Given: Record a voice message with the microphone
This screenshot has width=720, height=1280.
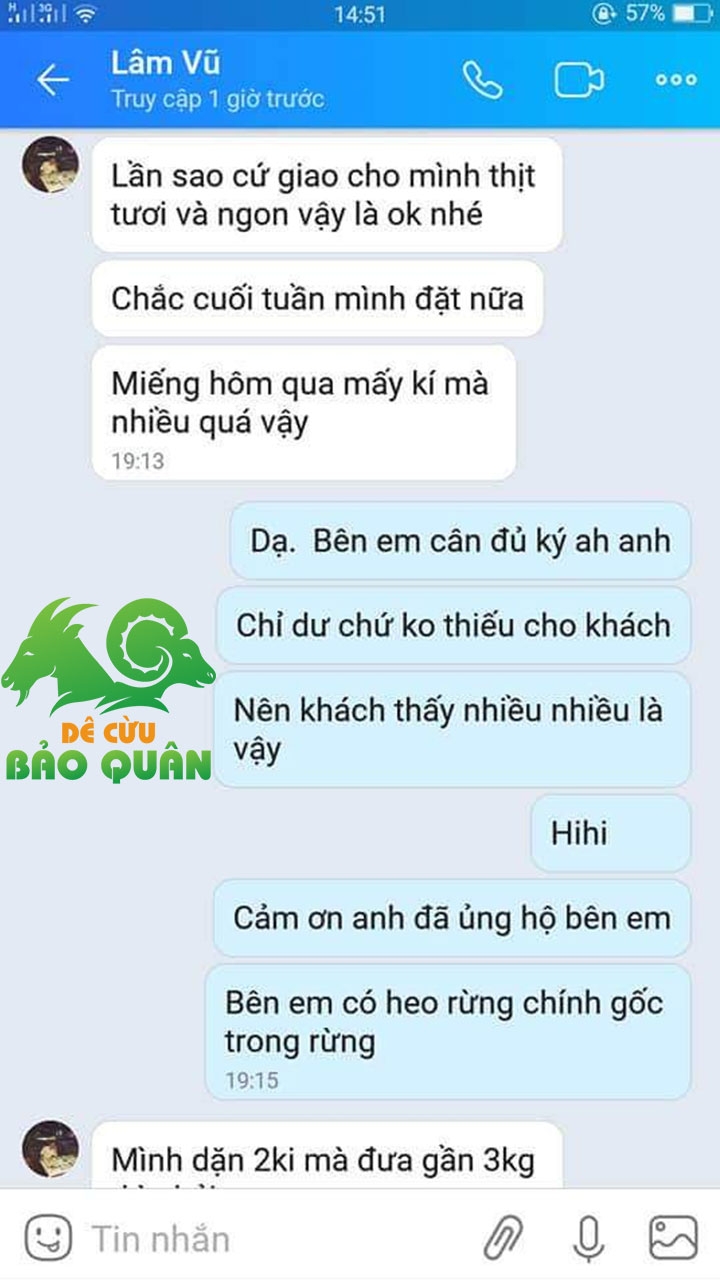Looking at the screenshot, I should pos(588,1238).
